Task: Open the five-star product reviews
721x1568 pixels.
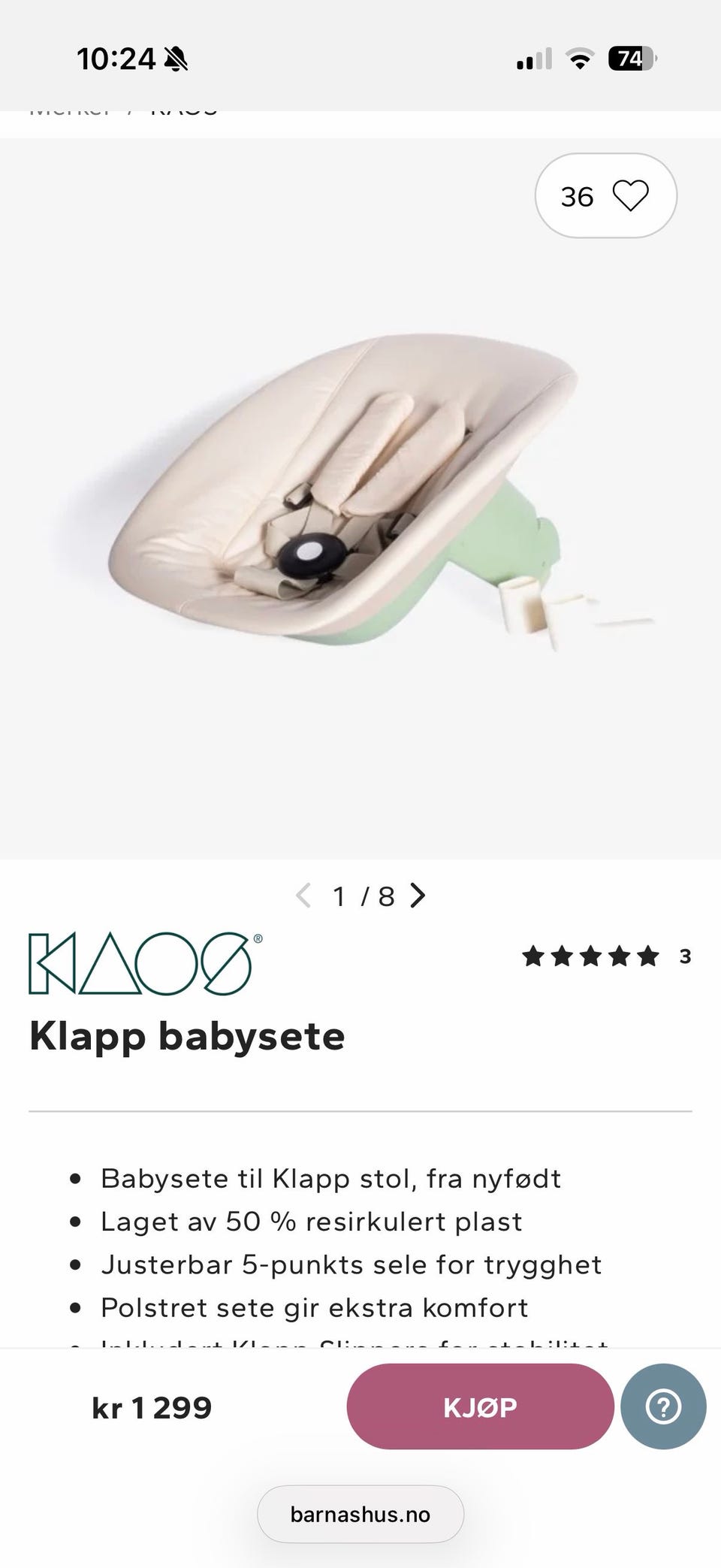Action: [607, 956]
